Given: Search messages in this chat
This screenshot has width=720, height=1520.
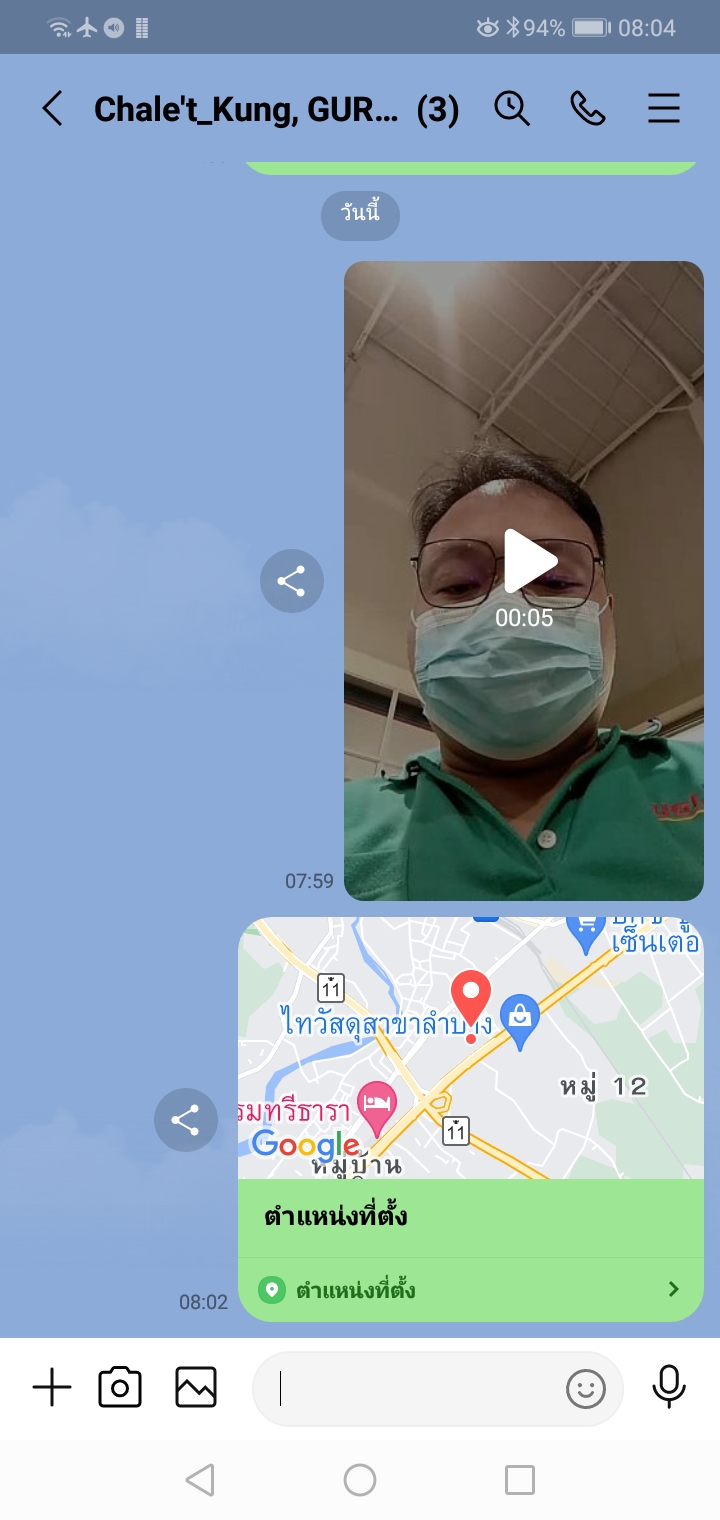Looking at the screenshot, I should [x=512, y=109].
